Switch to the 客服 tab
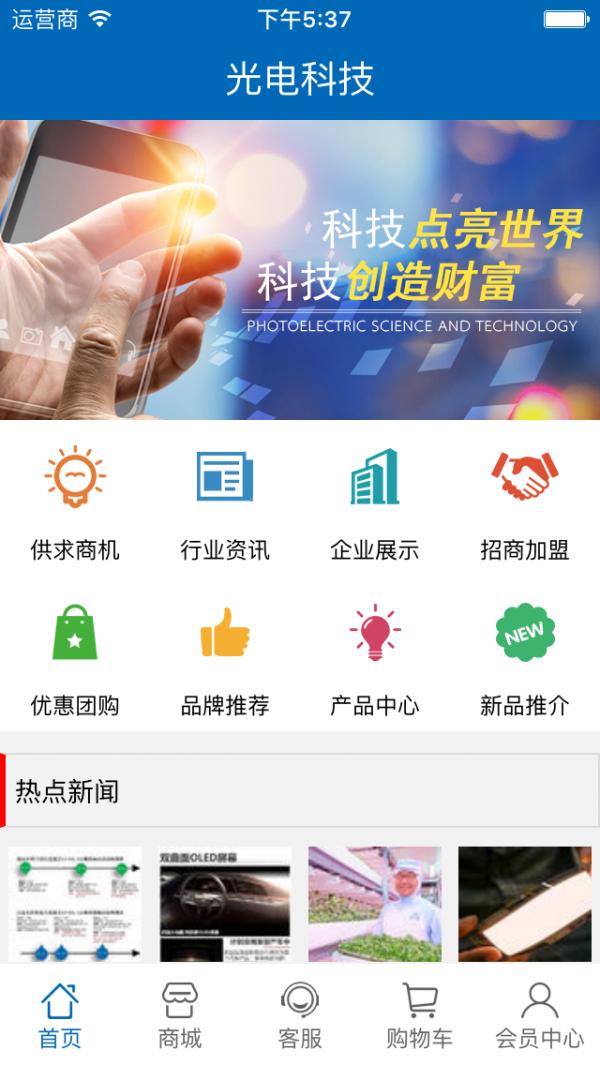The width and height of the screenshot is (600, 1065). (300, 1015)
